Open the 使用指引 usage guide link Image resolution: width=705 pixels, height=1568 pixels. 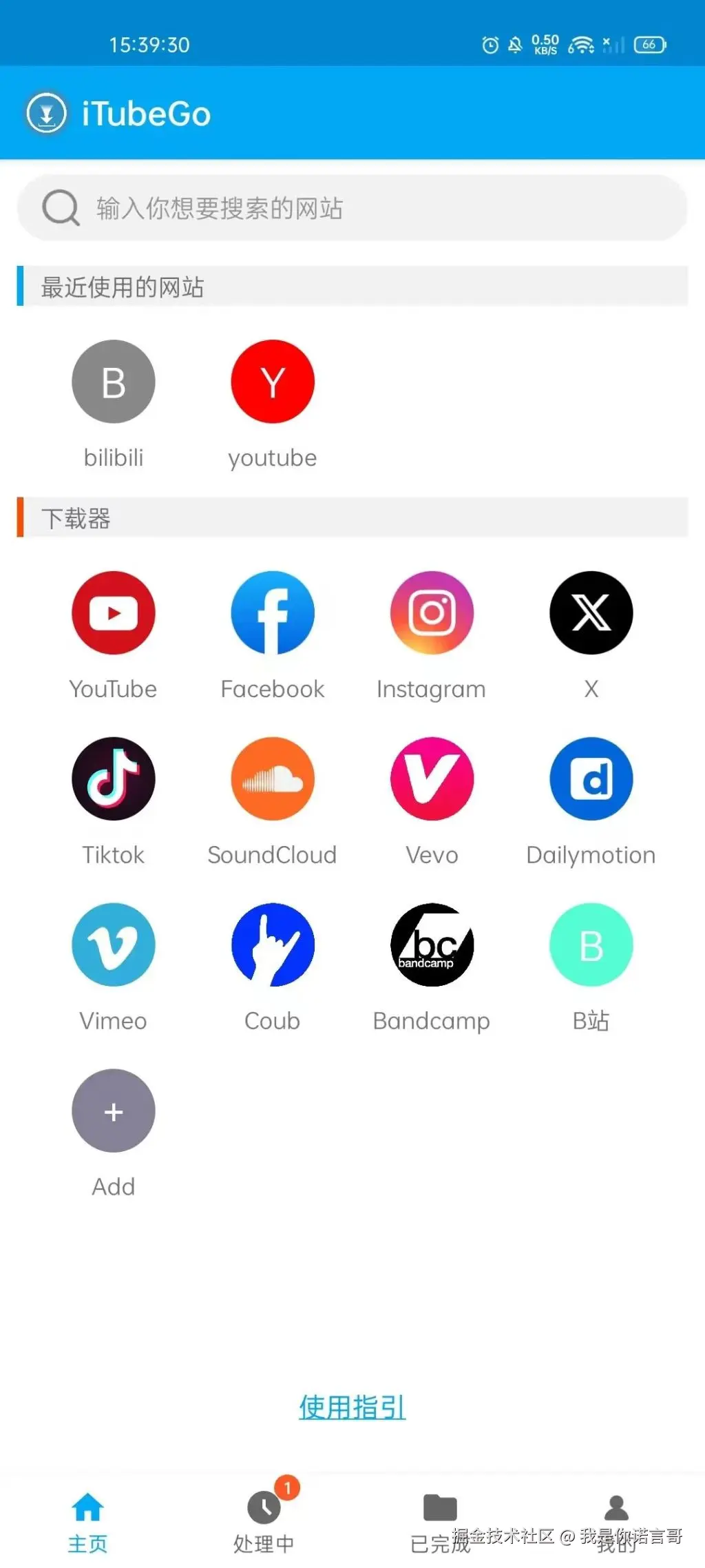click(x=352, y=1407)
